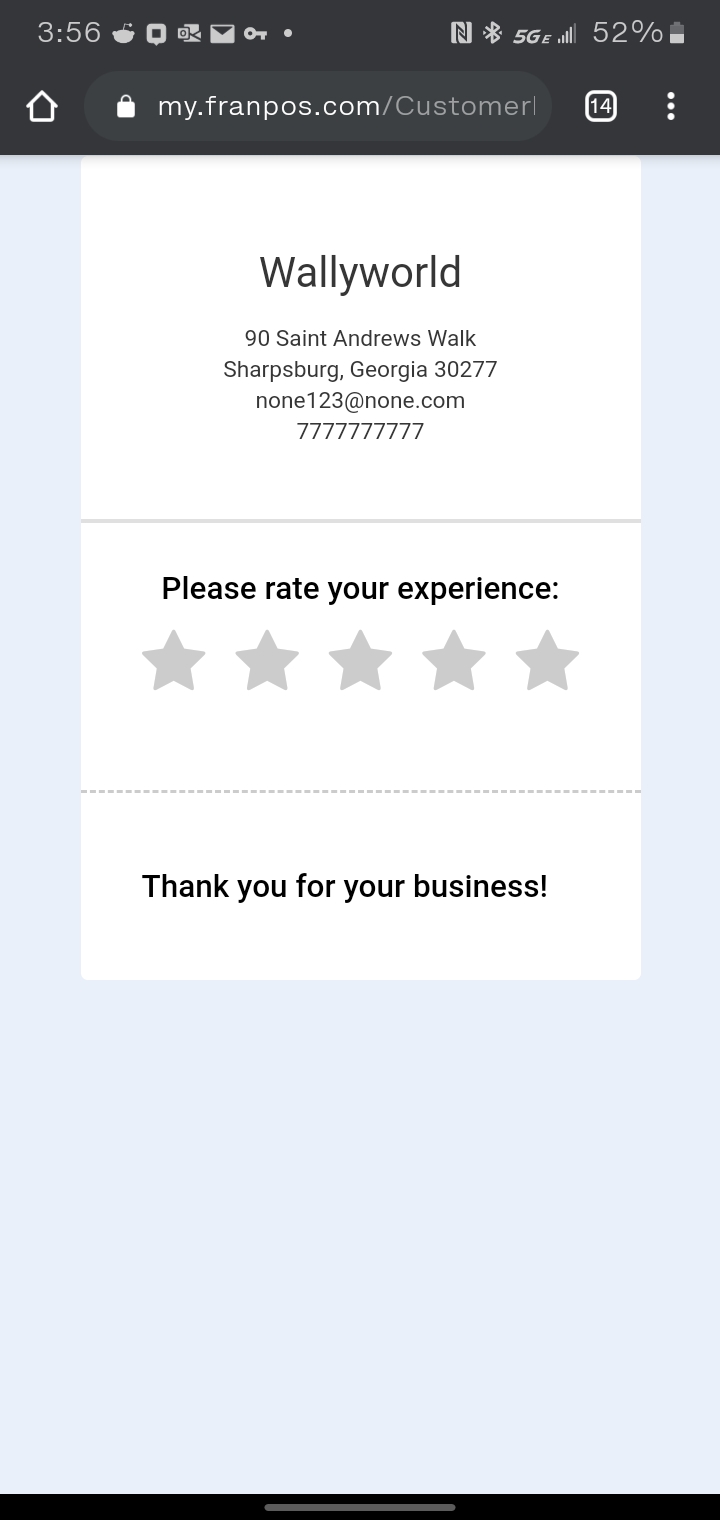The height and width of the screenshot is (1520, 720).
Task: Open the browser overflow menu
Action: (x=670, y=106)
